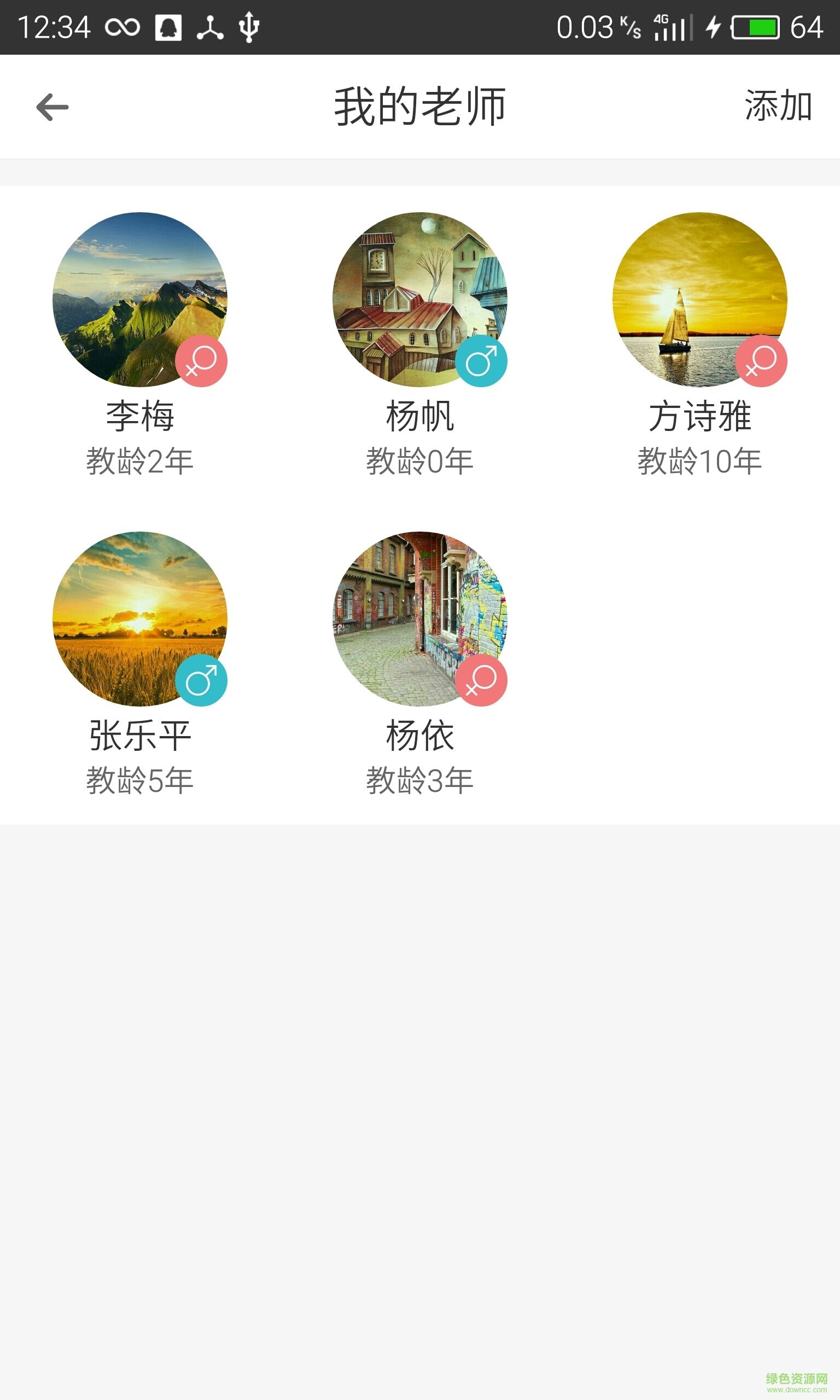840x1400 pixels.
Task: Tap the text 教龄10年 under 方诗雅
Action: [x=699, y=462]
